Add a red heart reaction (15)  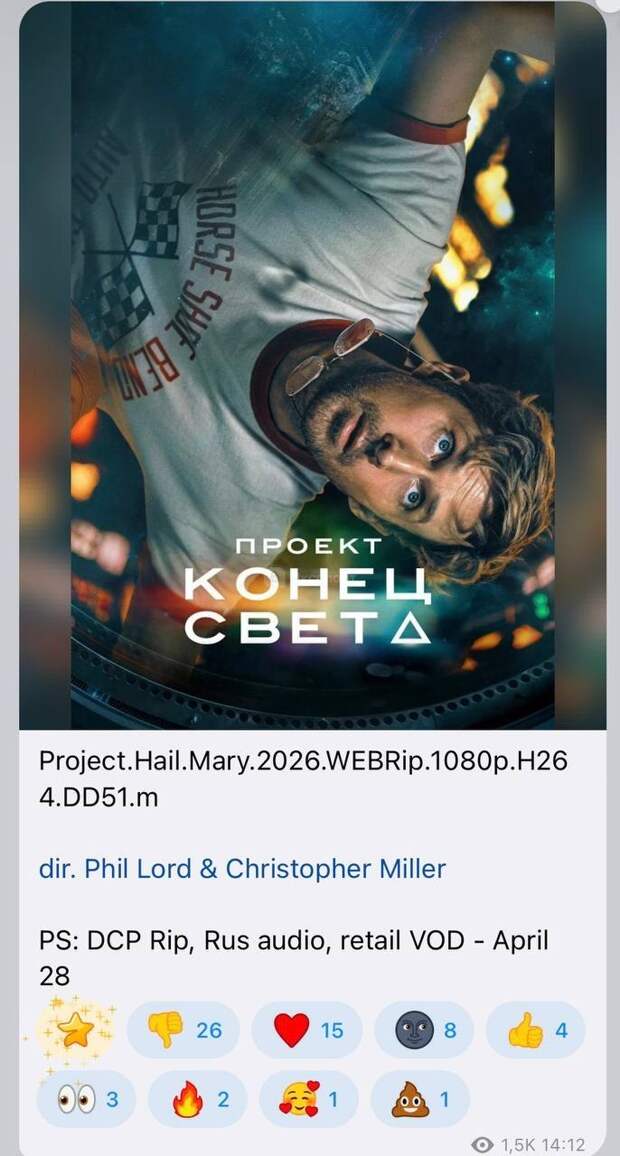coord(307,1030)
